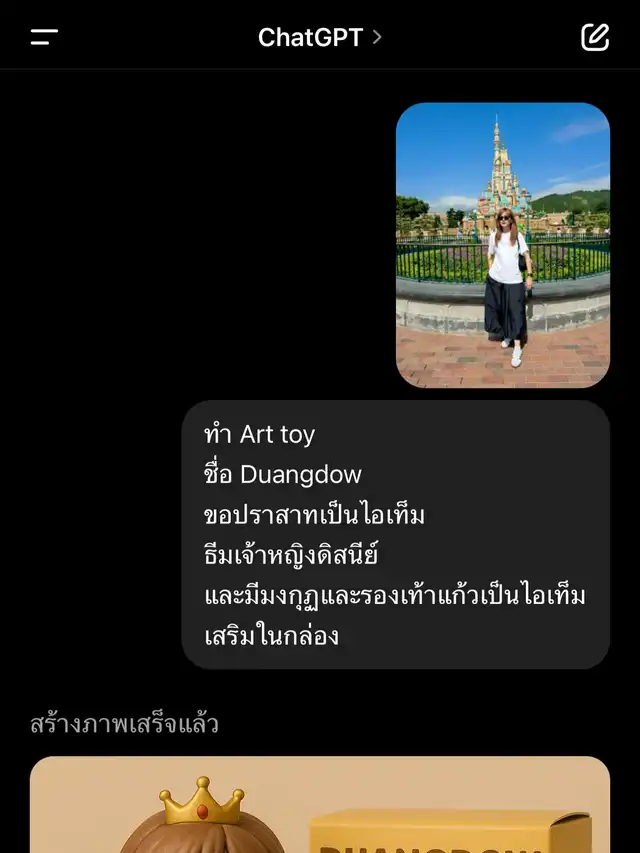View the attached castle photo

tap(502, 245)
